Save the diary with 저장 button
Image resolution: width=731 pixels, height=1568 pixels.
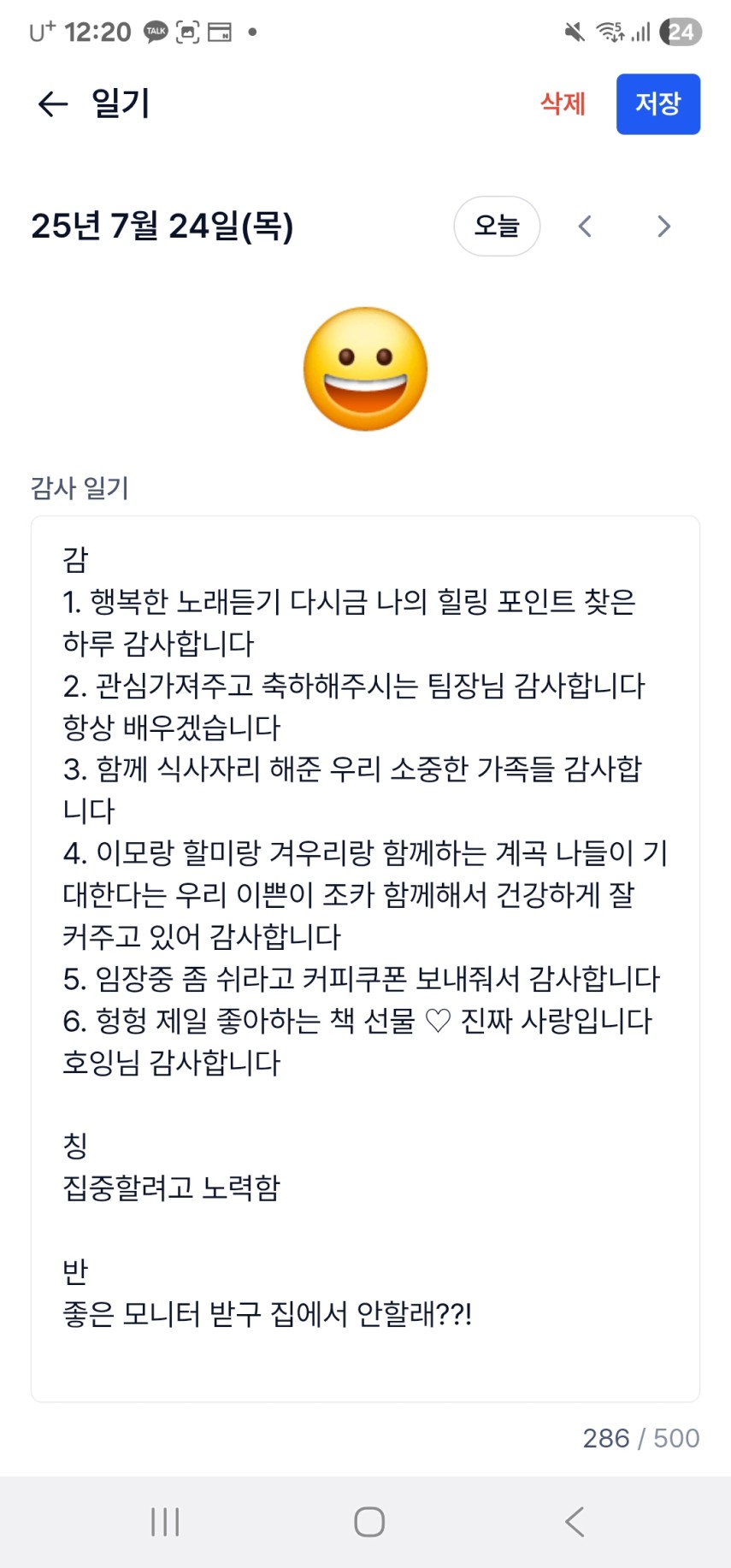[658, 104]
